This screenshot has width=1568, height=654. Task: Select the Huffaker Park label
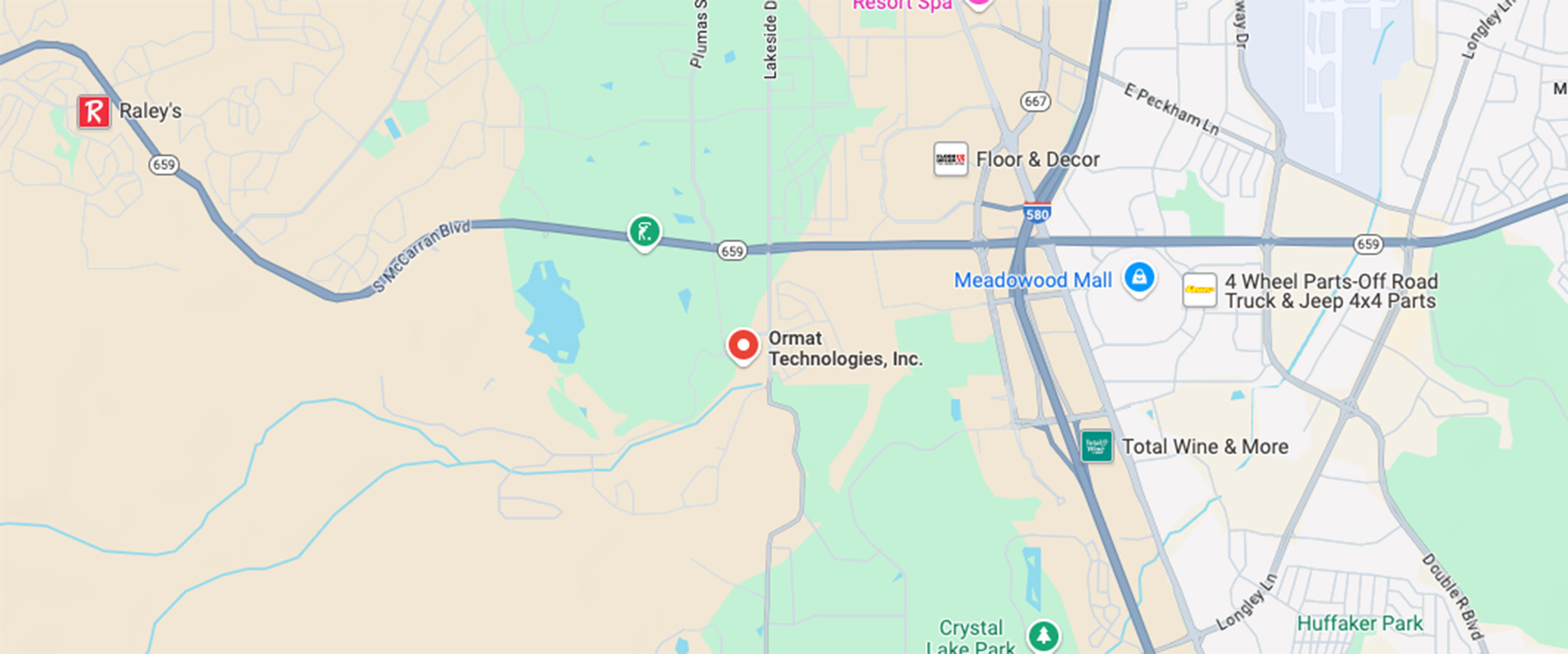[x=1359, y=624]
